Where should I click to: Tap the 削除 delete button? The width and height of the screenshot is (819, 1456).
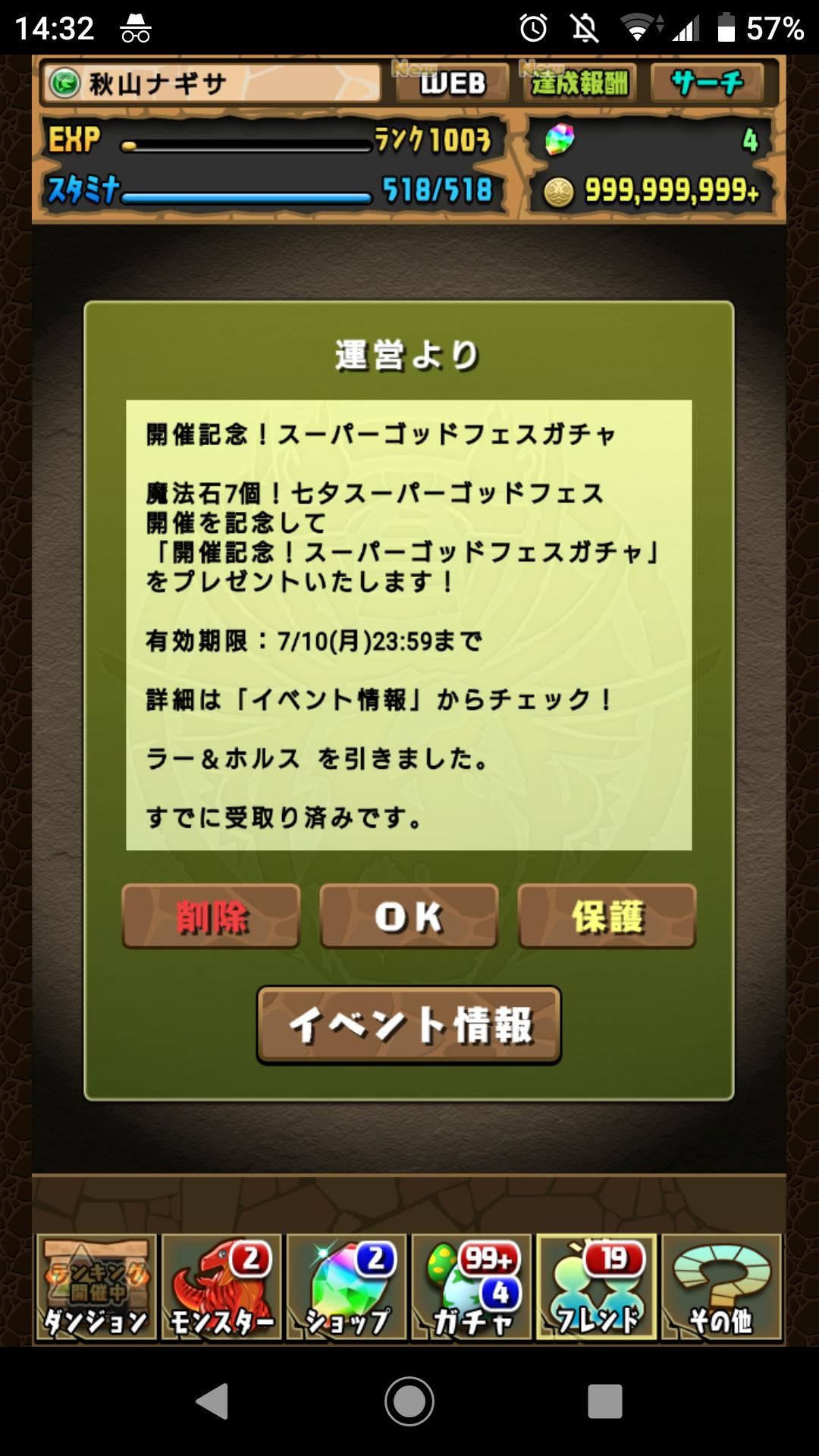211,916
